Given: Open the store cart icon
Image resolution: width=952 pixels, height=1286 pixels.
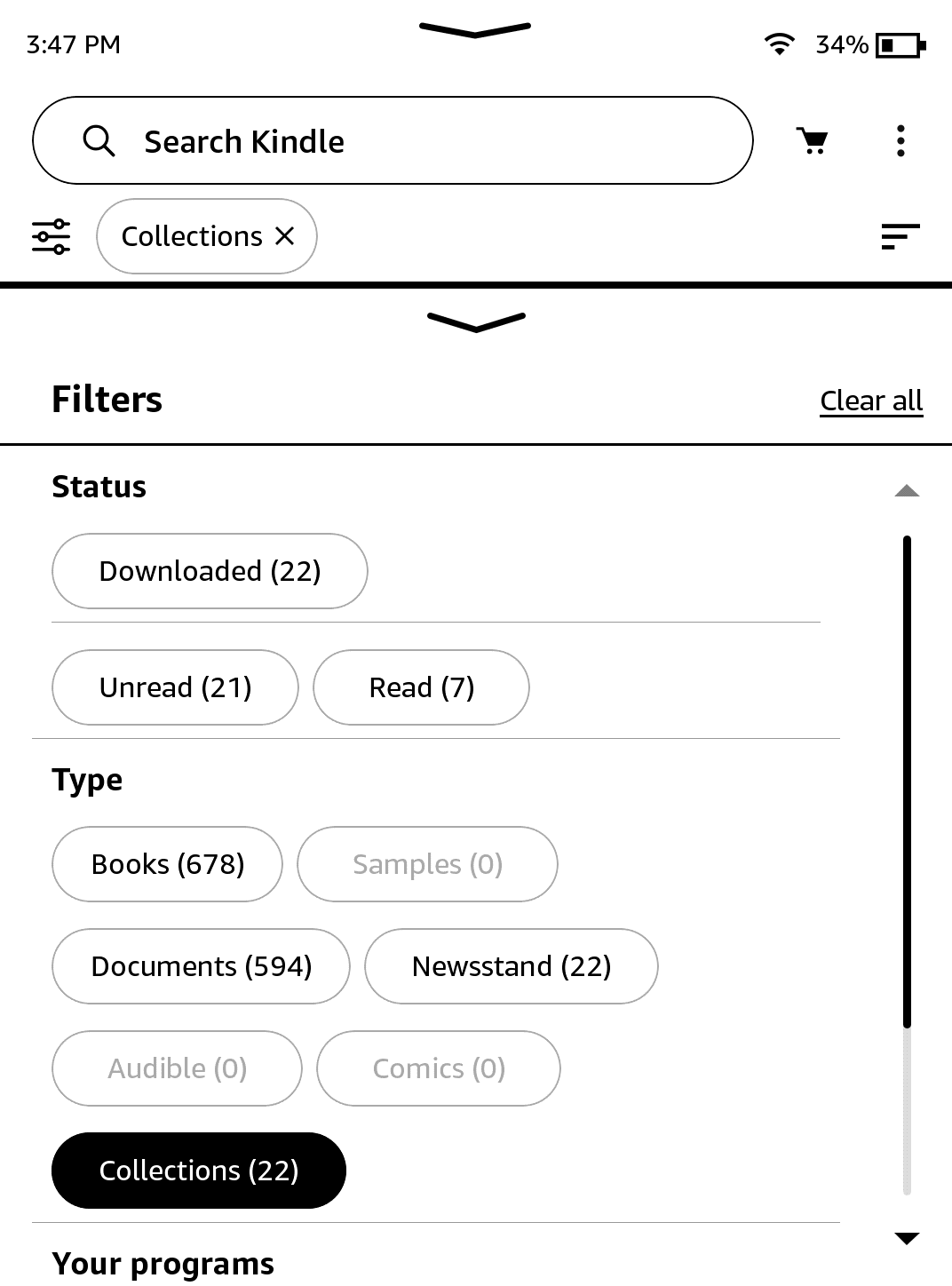Looking at the screenshot, I should 812,140.
